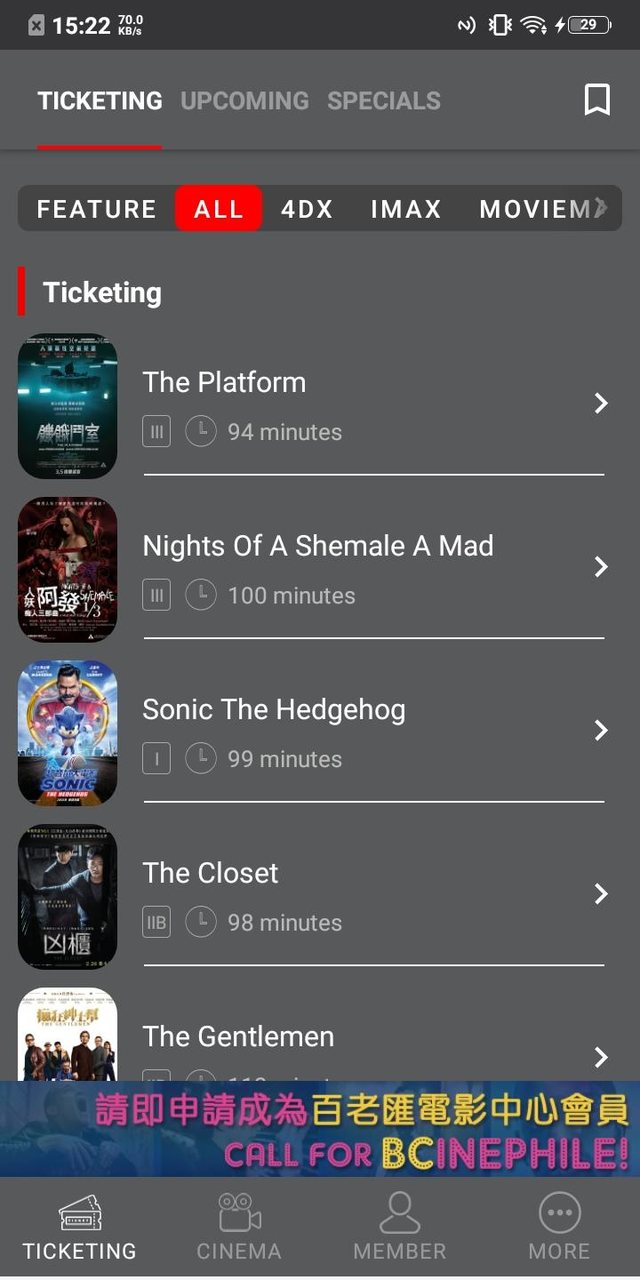
Task: Show more filters with the arrow
Action: (600, 208)
